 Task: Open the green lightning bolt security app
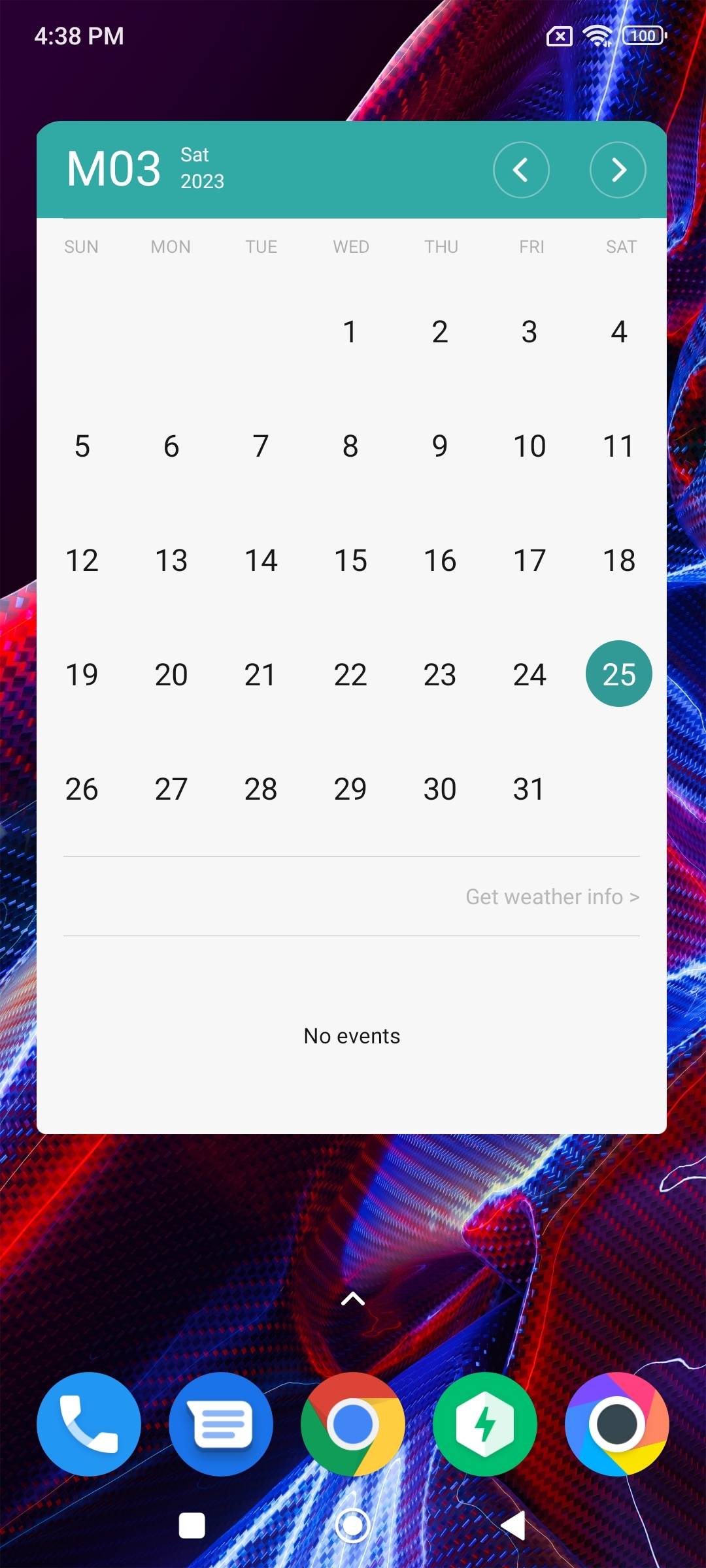[x=485, y=1424]
